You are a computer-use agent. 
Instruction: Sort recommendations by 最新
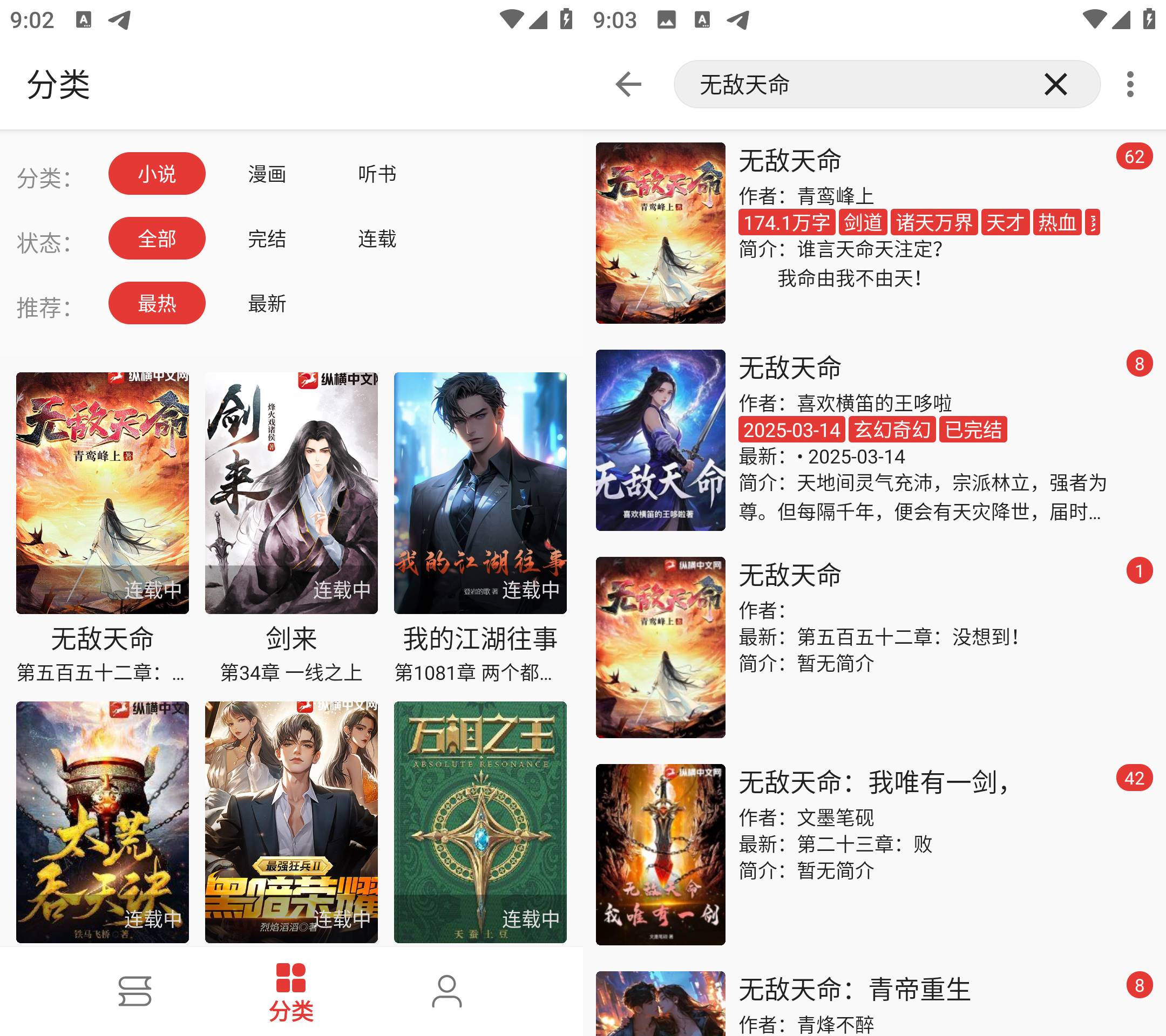(x=267, y=303)
